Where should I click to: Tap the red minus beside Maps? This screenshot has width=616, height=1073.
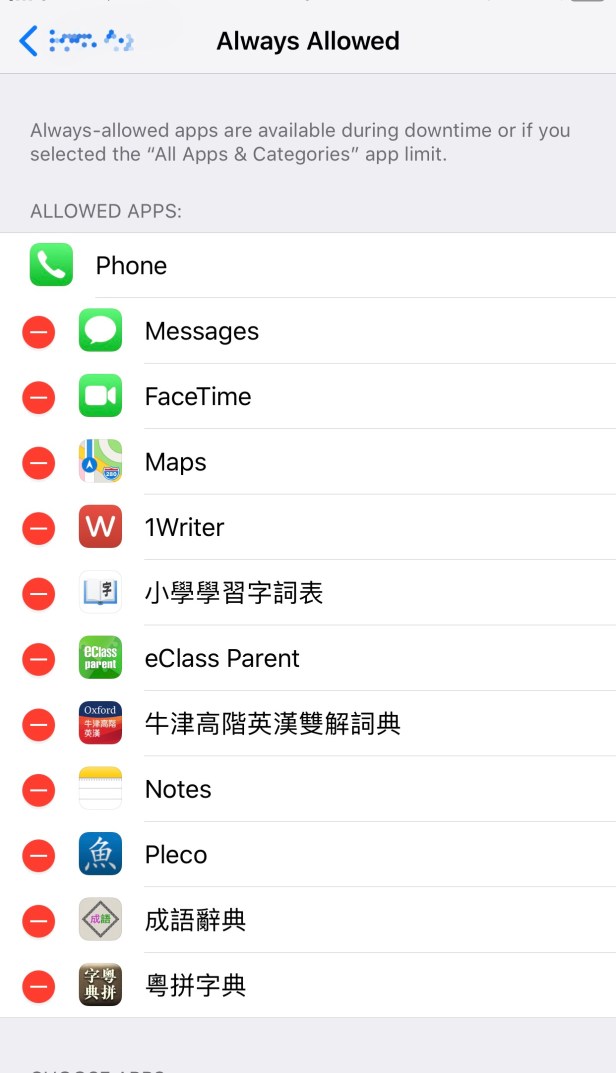pyautogui.click(x=39, y=462)
